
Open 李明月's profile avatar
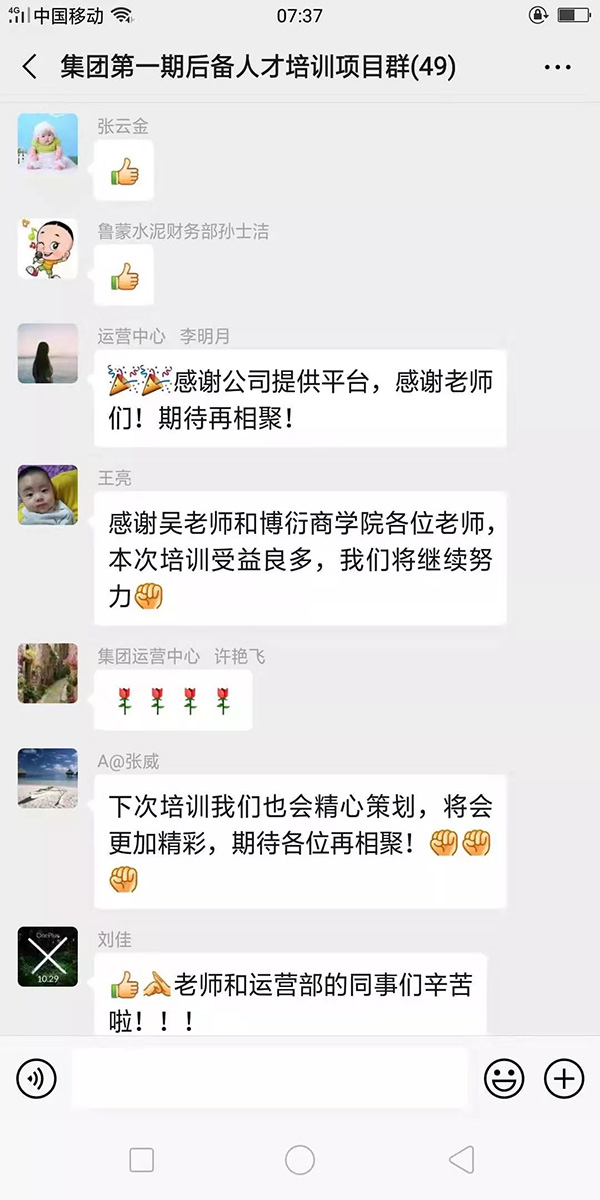coord(47,353)
